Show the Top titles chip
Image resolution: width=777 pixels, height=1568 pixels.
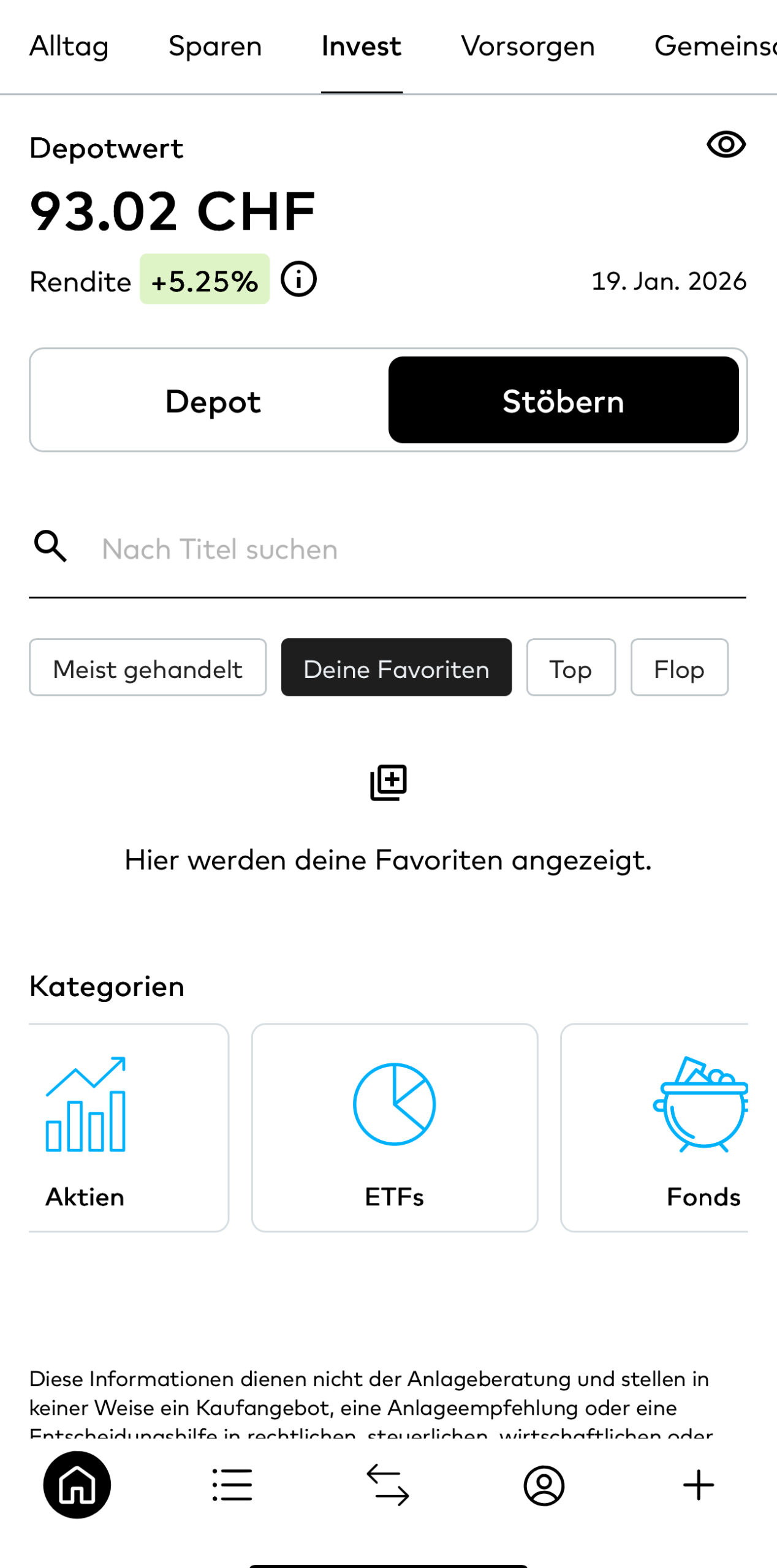coord(570,668)
